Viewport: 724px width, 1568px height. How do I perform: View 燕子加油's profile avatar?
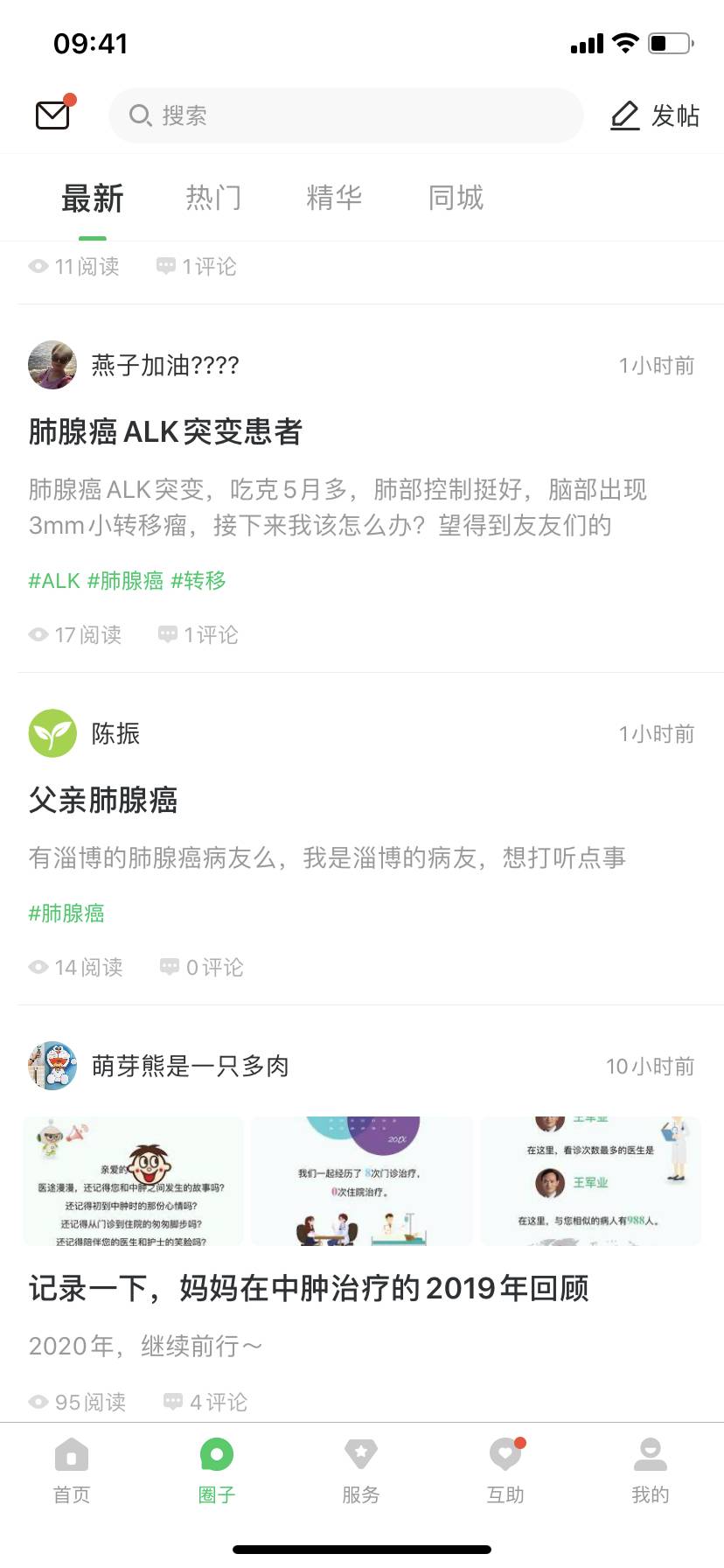[x=52, y=365]
